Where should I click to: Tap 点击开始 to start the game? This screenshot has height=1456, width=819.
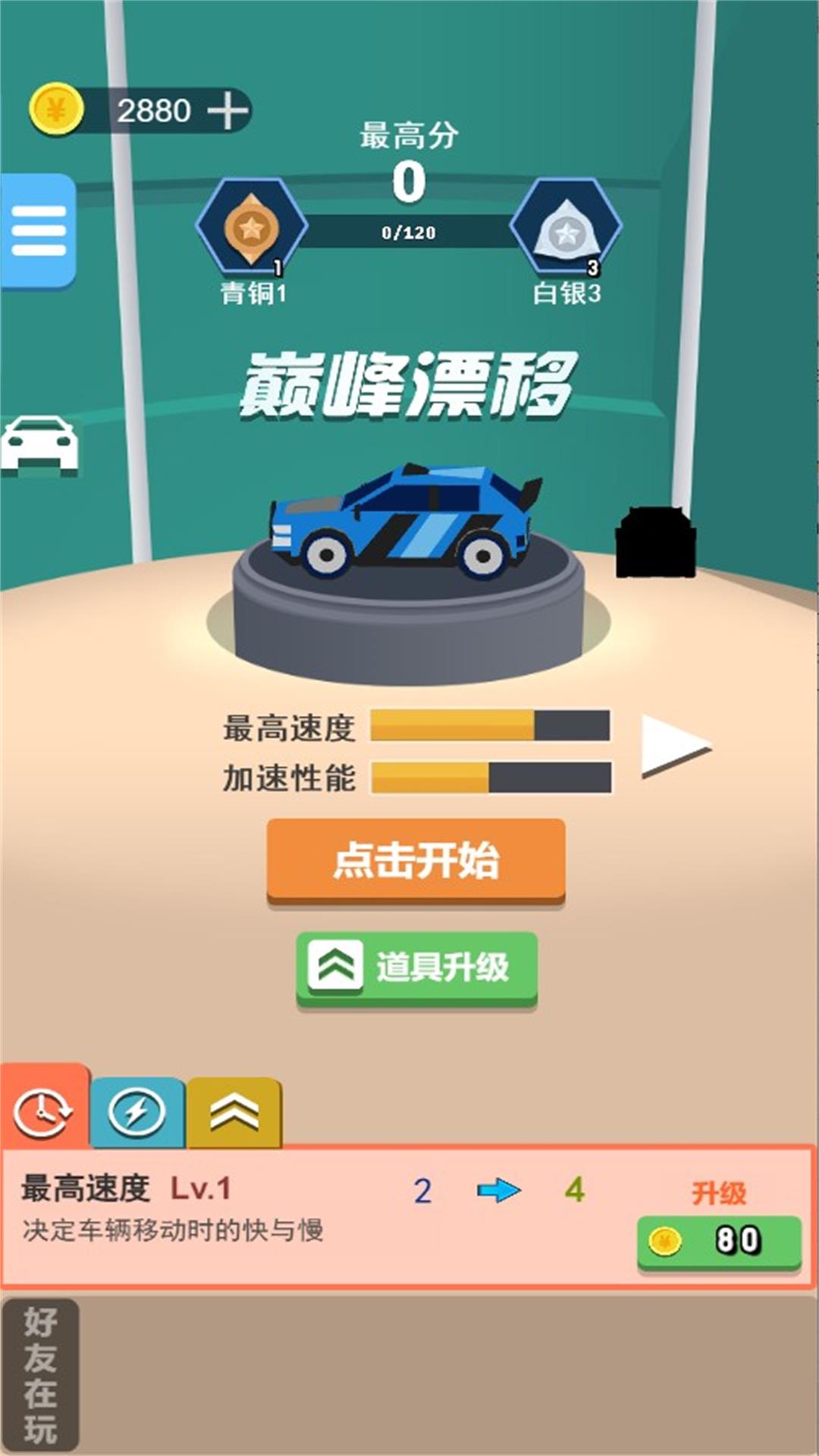[416, 861]
